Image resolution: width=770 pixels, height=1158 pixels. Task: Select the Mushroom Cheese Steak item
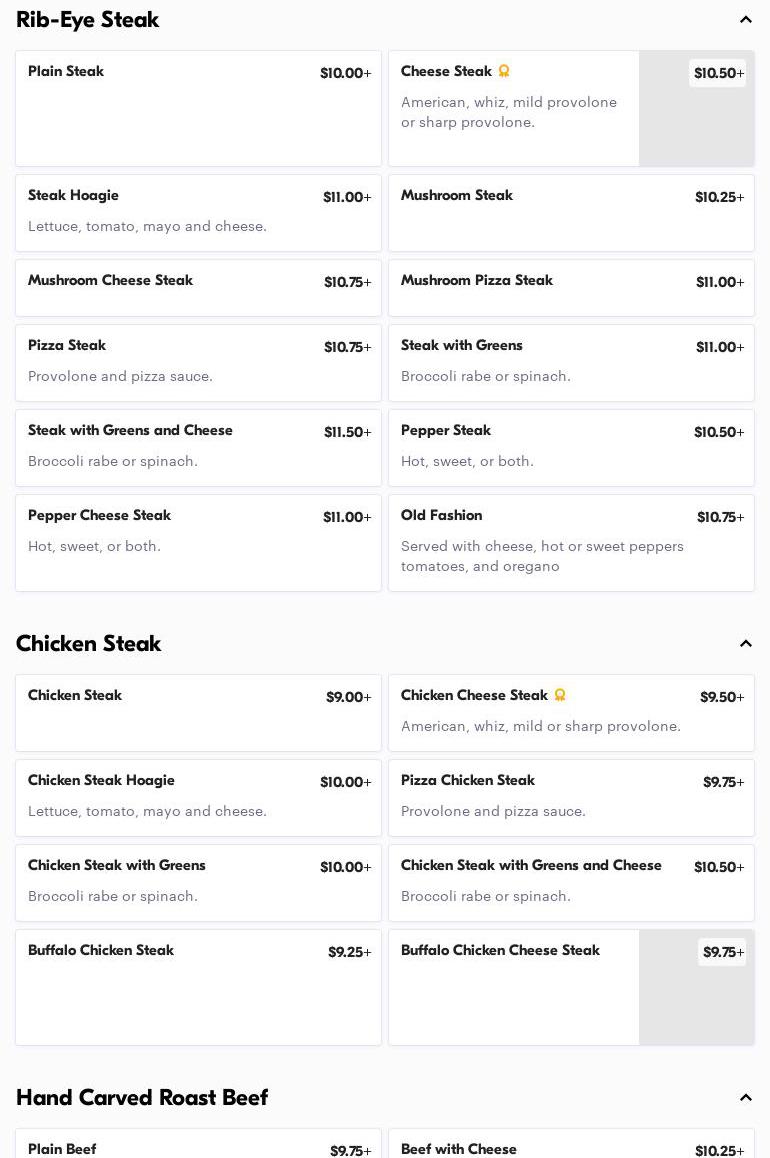point(198,288)
